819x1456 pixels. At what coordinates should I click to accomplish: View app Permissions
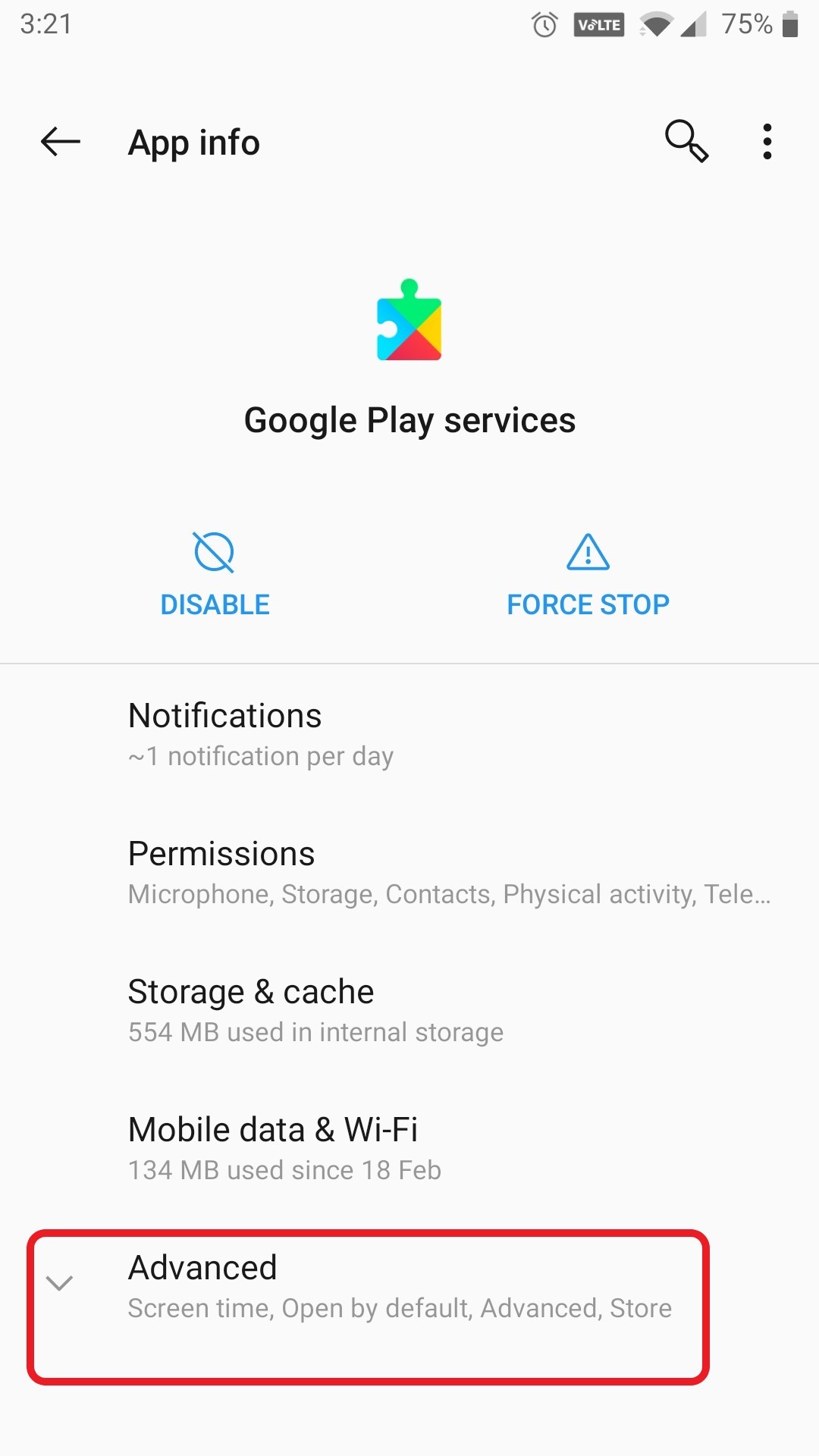[409, 872]
